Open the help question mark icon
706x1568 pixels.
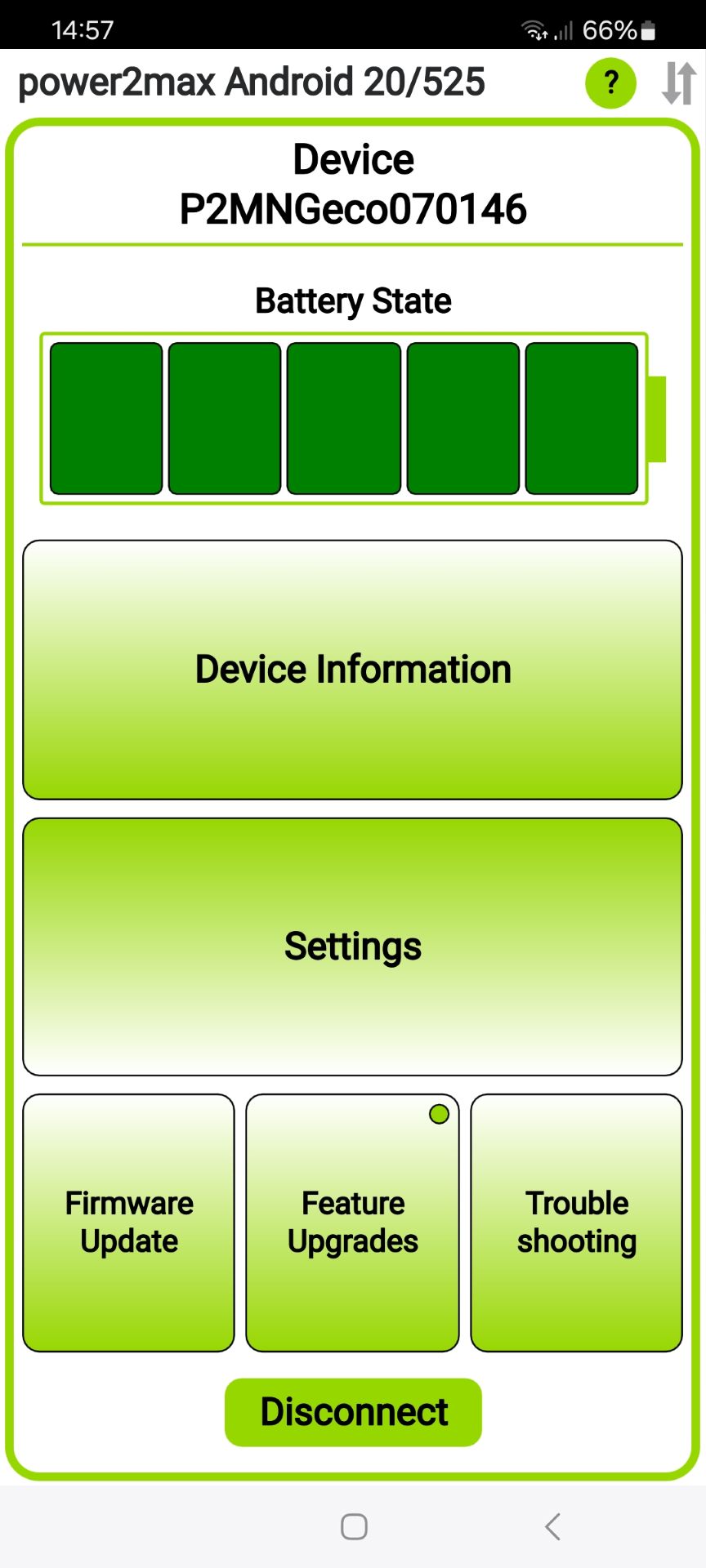[610, 82]
